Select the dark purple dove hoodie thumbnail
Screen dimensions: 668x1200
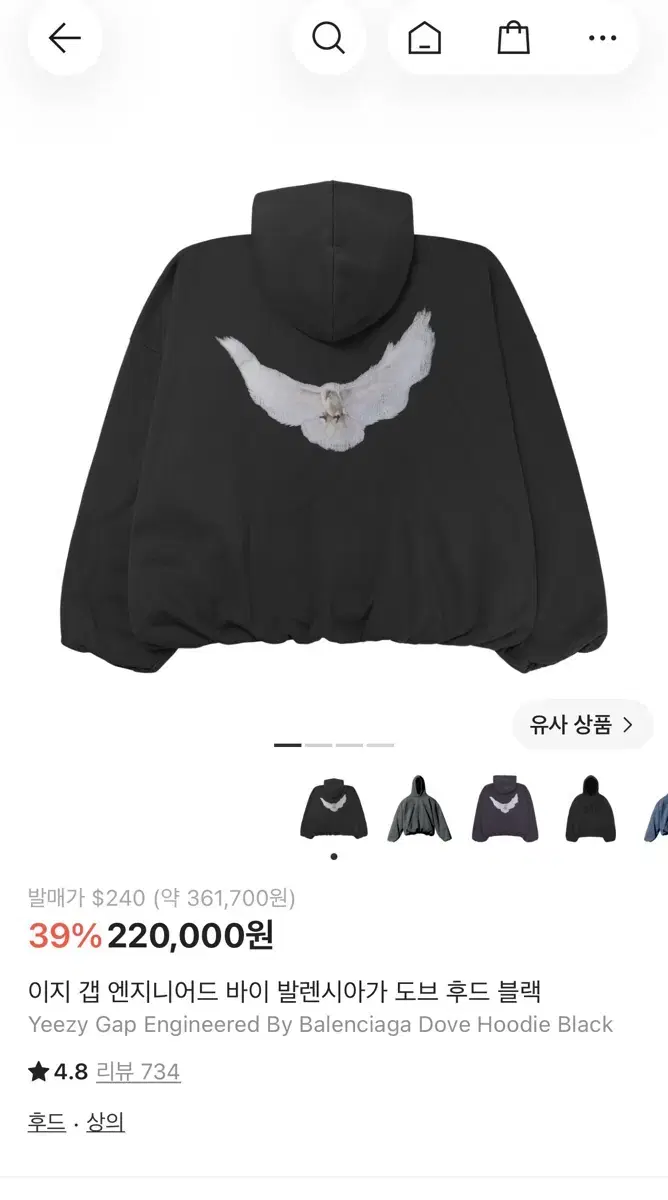505,808
